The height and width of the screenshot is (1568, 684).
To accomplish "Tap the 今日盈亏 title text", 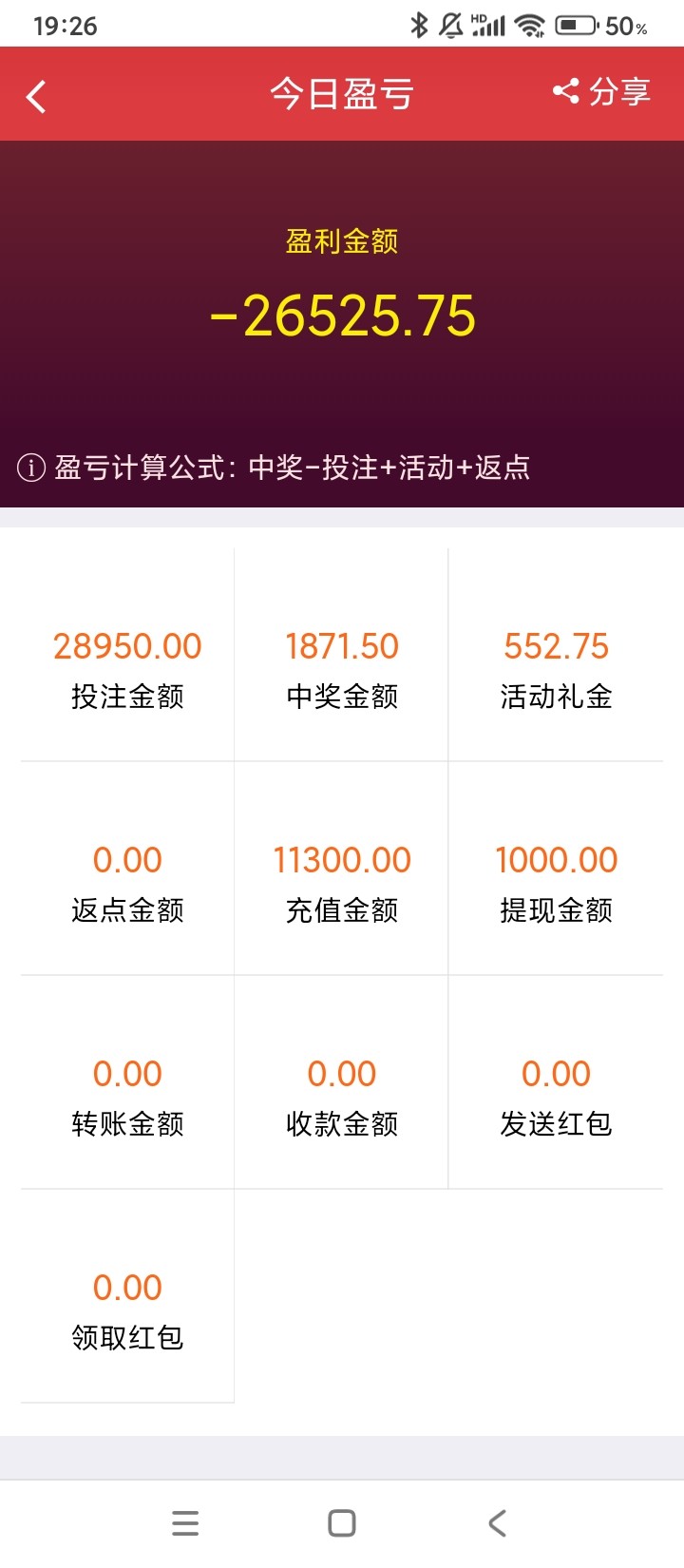I will click(342, 93).
